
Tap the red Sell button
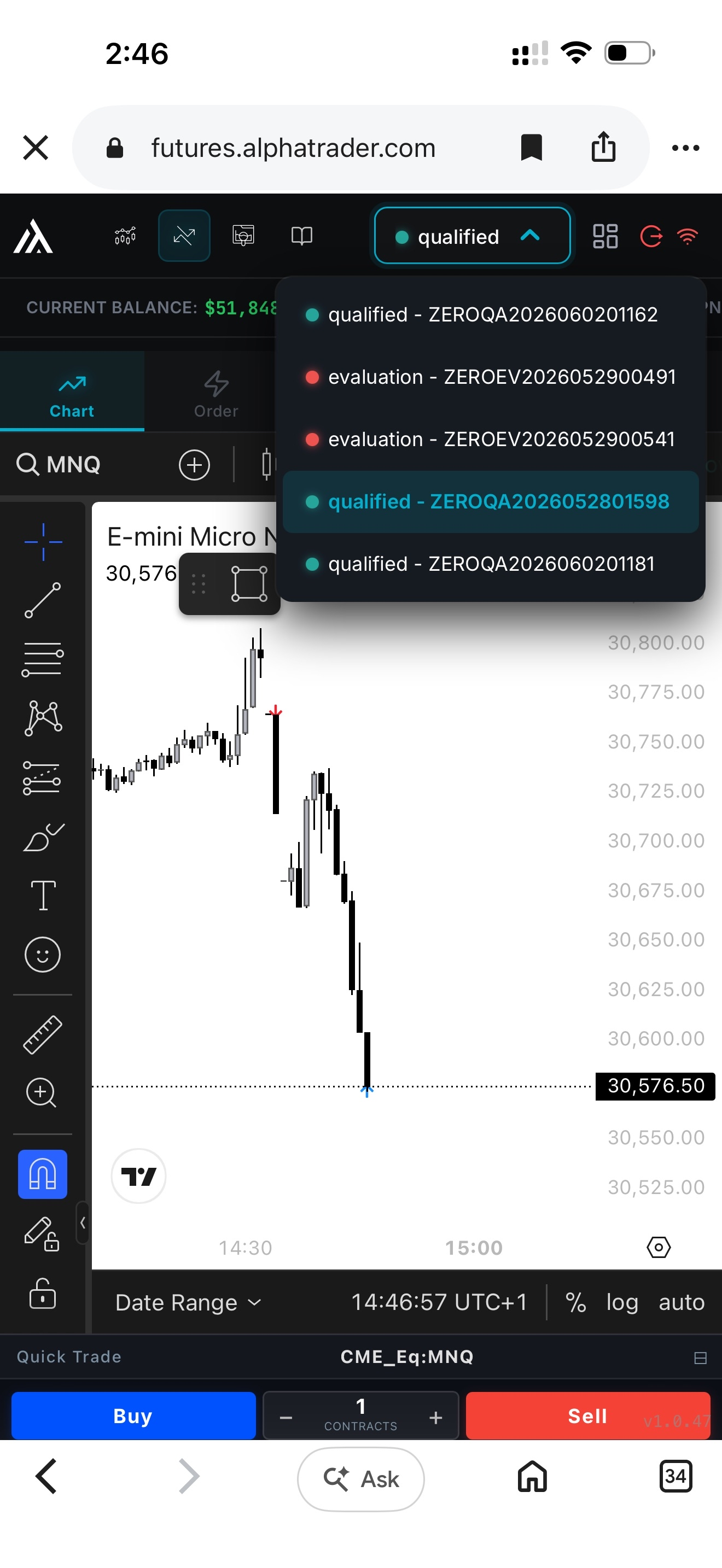587,1416
